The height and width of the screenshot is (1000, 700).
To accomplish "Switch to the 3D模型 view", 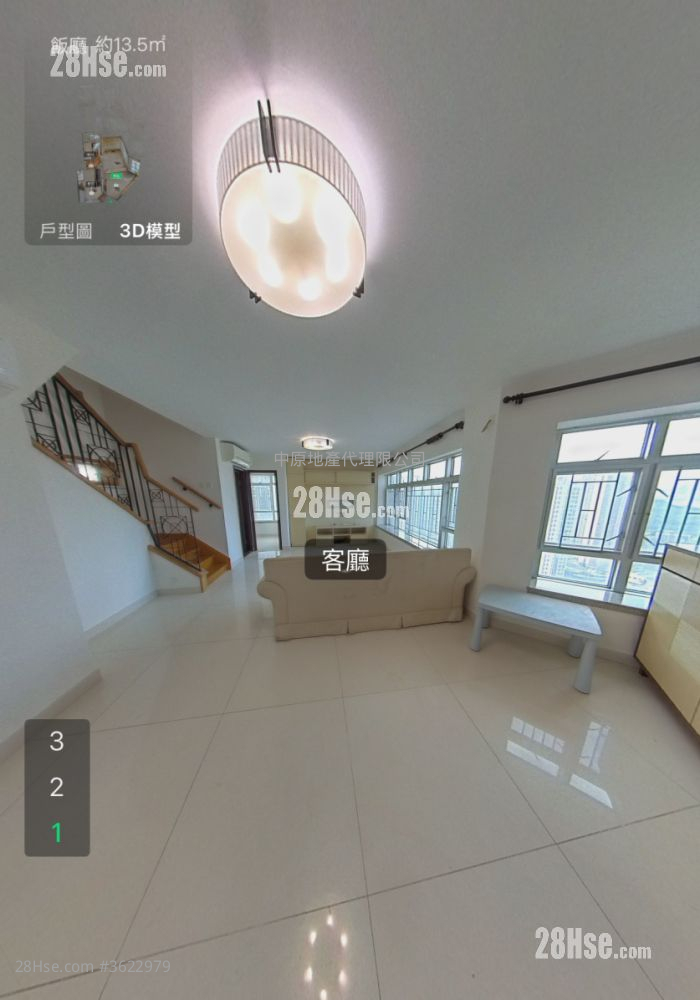I will [x=150, y=231].
